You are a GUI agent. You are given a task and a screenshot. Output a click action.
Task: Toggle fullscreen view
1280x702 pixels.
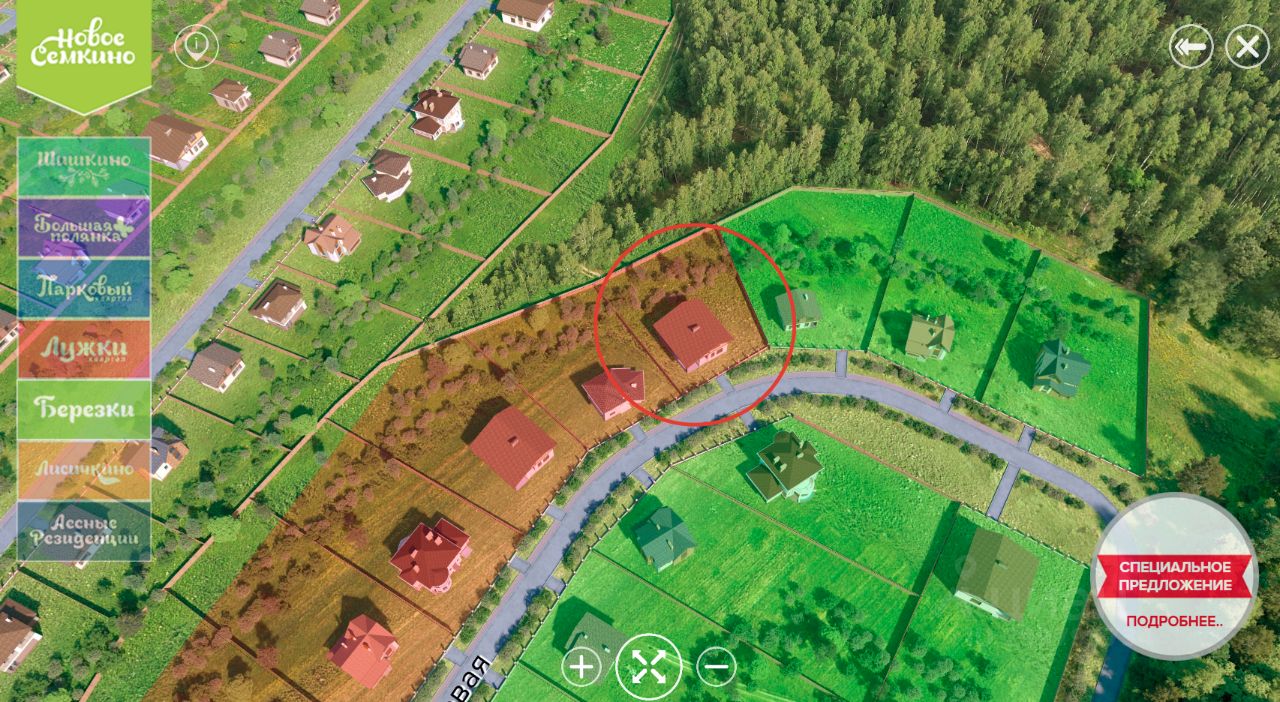(649, 666)
